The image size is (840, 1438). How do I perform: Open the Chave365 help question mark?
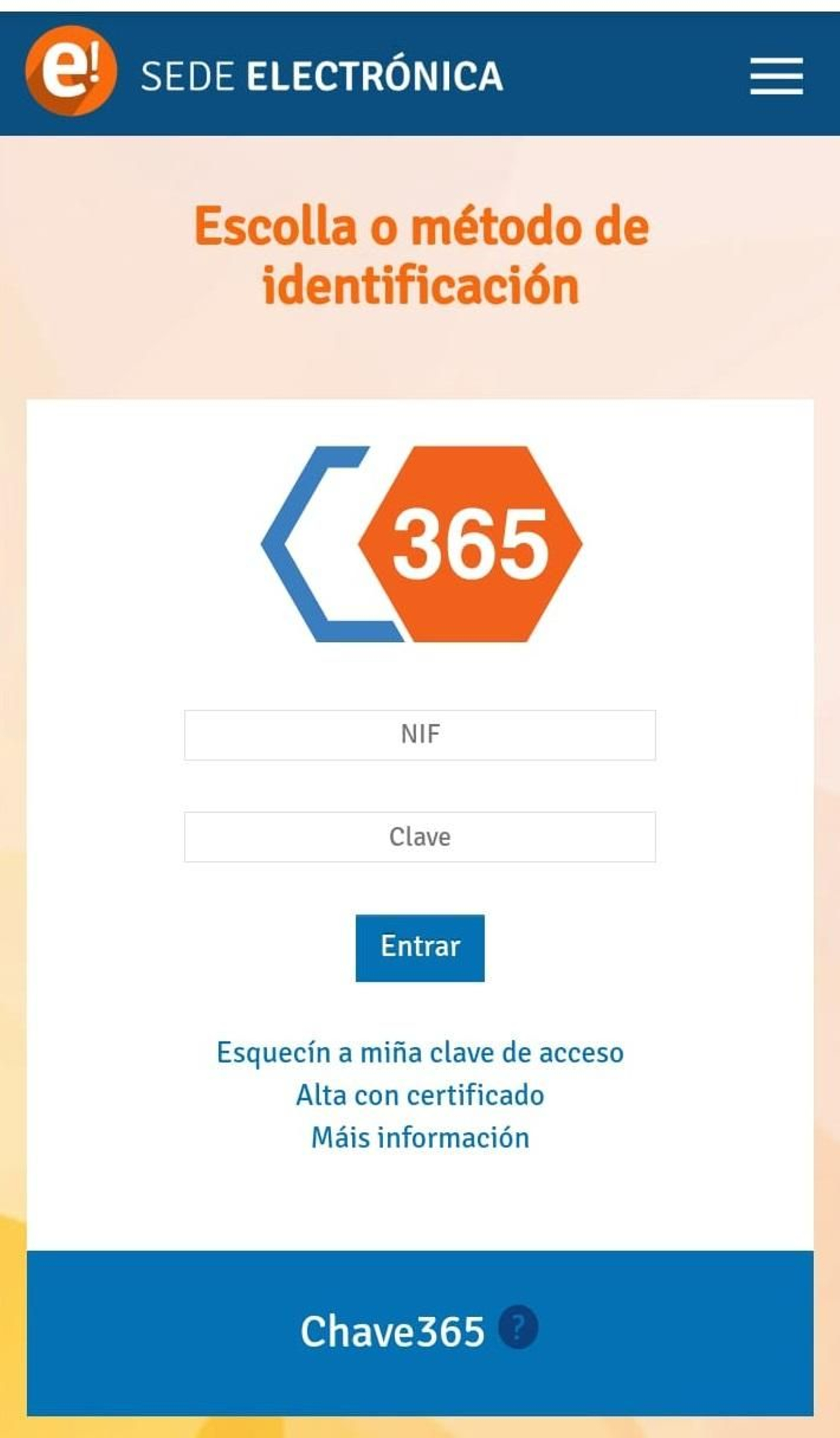pyautogui.click(x=518, y=1327)
